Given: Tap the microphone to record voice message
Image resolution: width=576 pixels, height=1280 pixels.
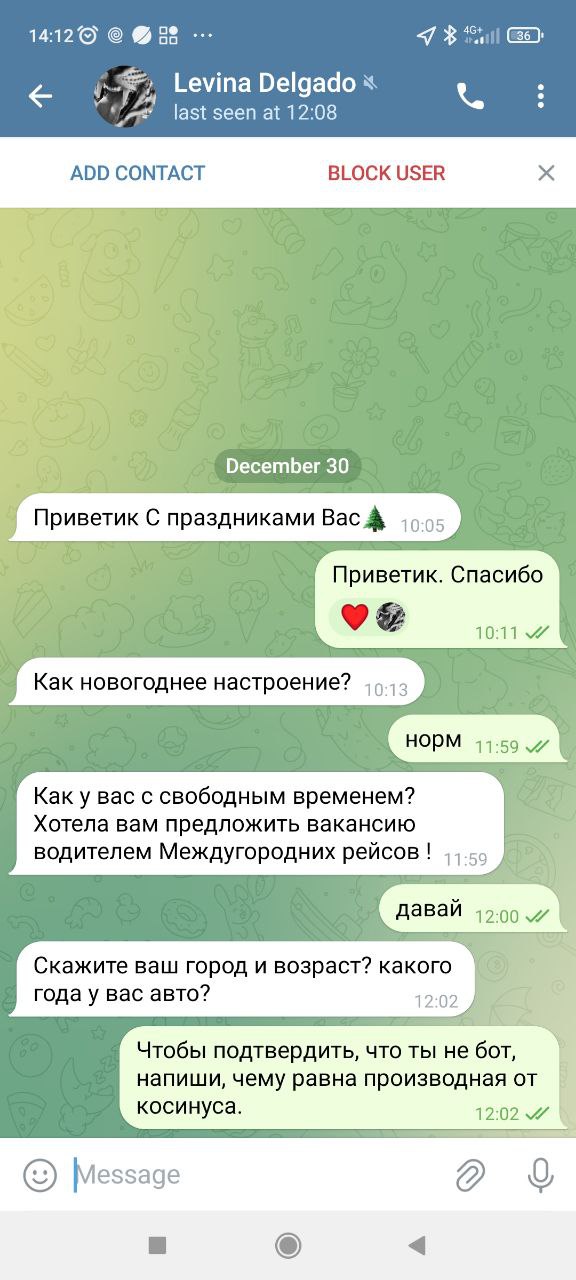Looking at the screenshot, I should point(540,1175).
